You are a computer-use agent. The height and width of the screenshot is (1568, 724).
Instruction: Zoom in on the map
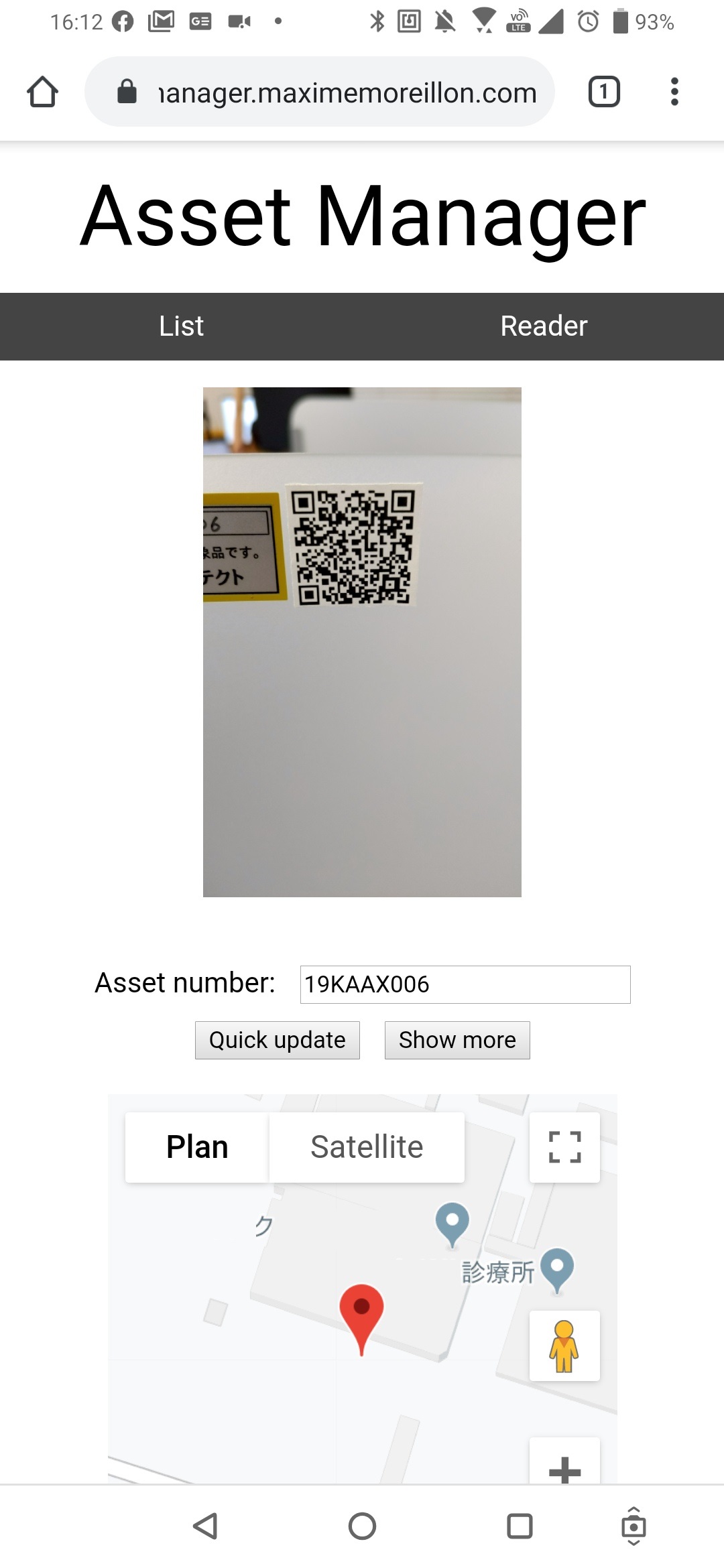coord(564,1467)
